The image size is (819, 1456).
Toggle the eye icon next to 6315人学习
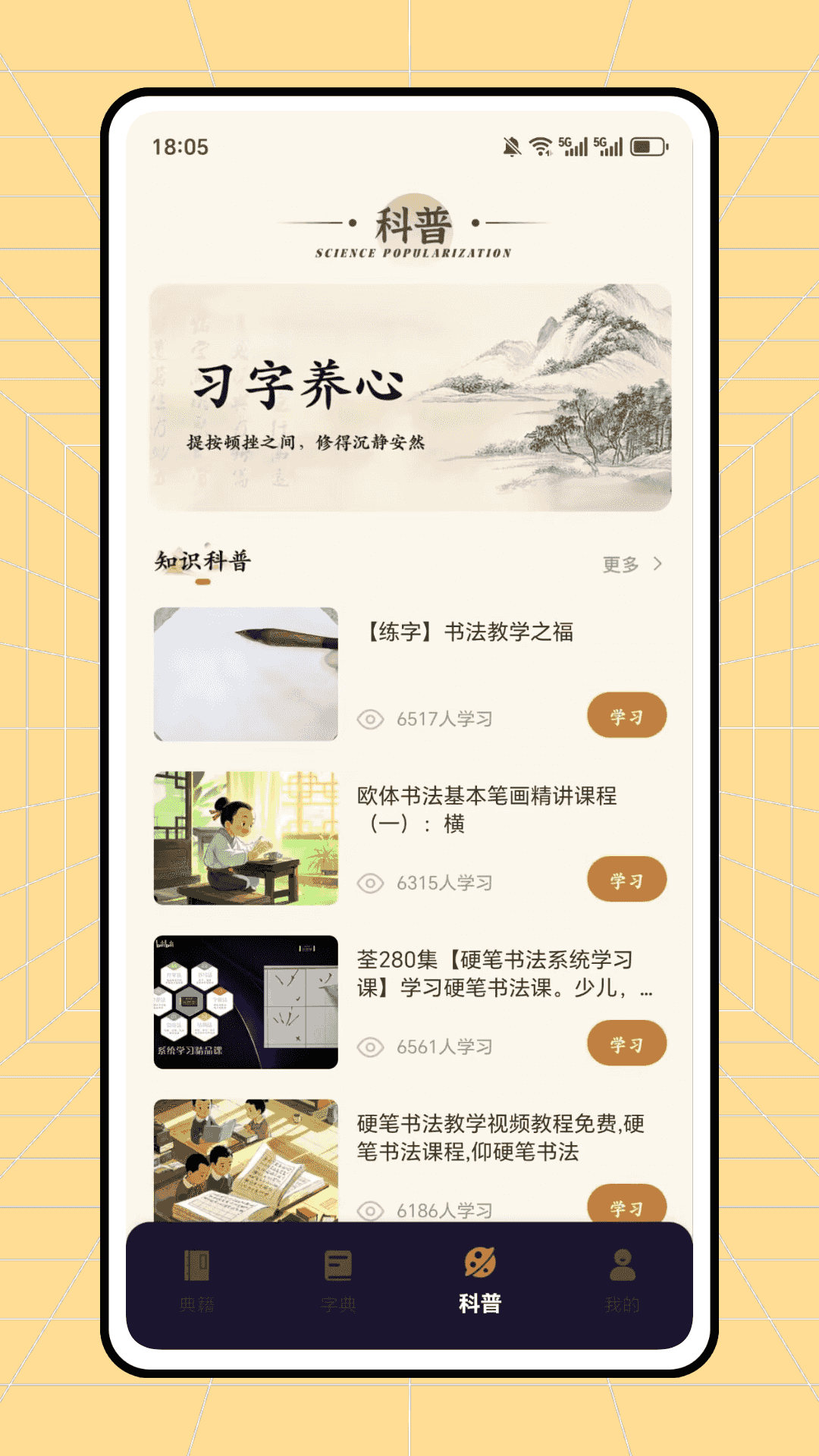coord(369,882)
